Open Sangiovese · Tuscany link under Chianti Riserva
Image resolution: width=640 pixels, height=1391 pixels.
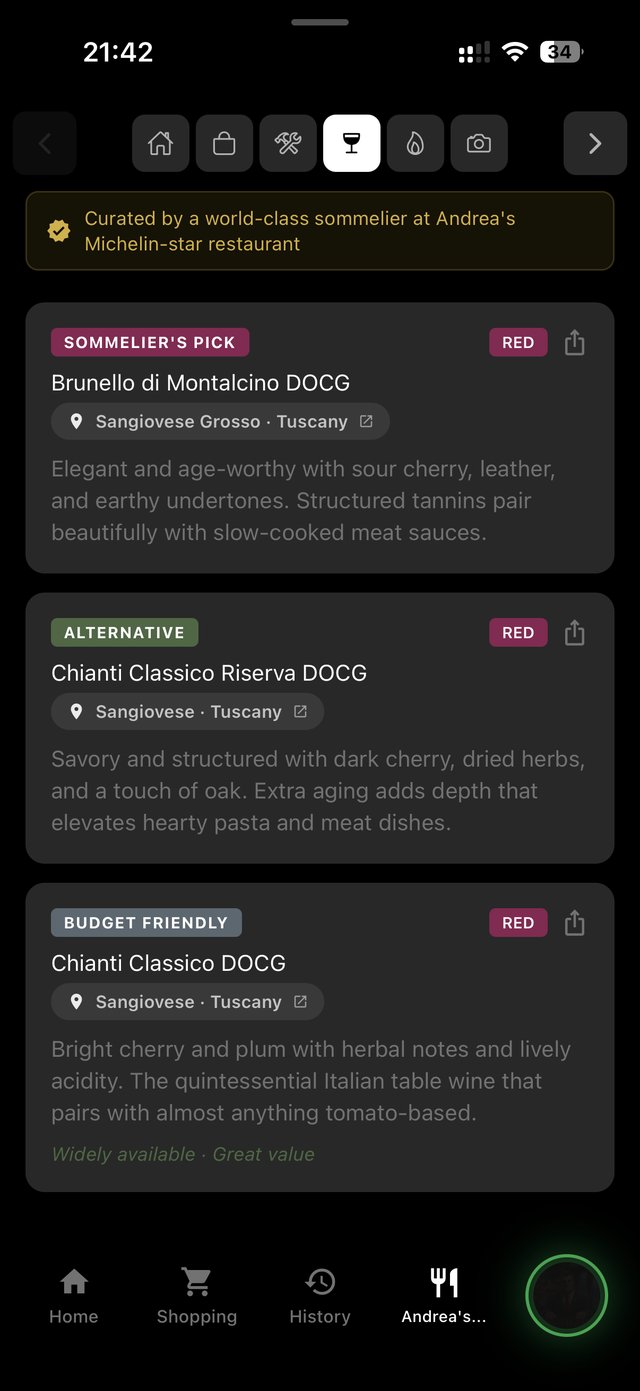(x=188, y=712)
